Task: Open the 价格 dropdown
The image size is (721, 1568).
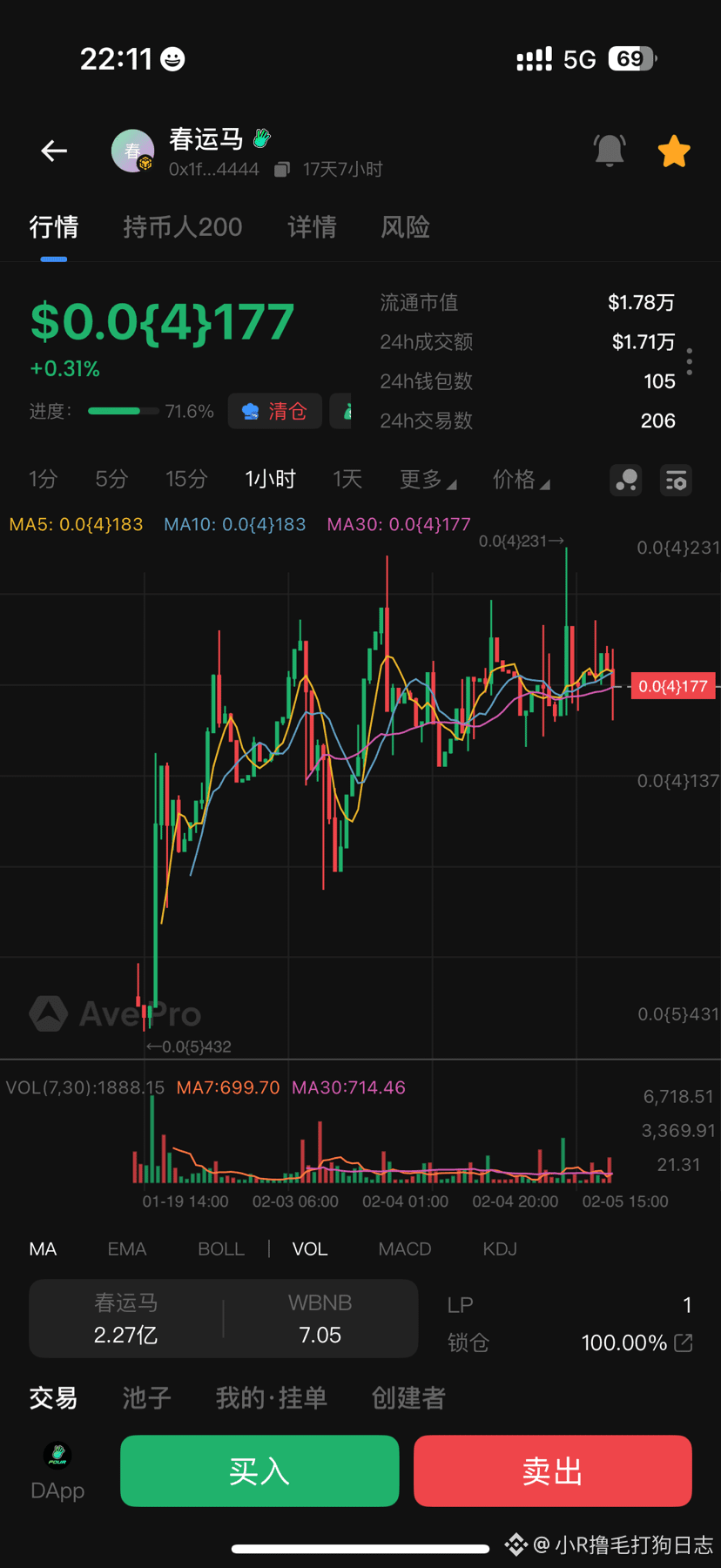Action: (x=520, y=480)
